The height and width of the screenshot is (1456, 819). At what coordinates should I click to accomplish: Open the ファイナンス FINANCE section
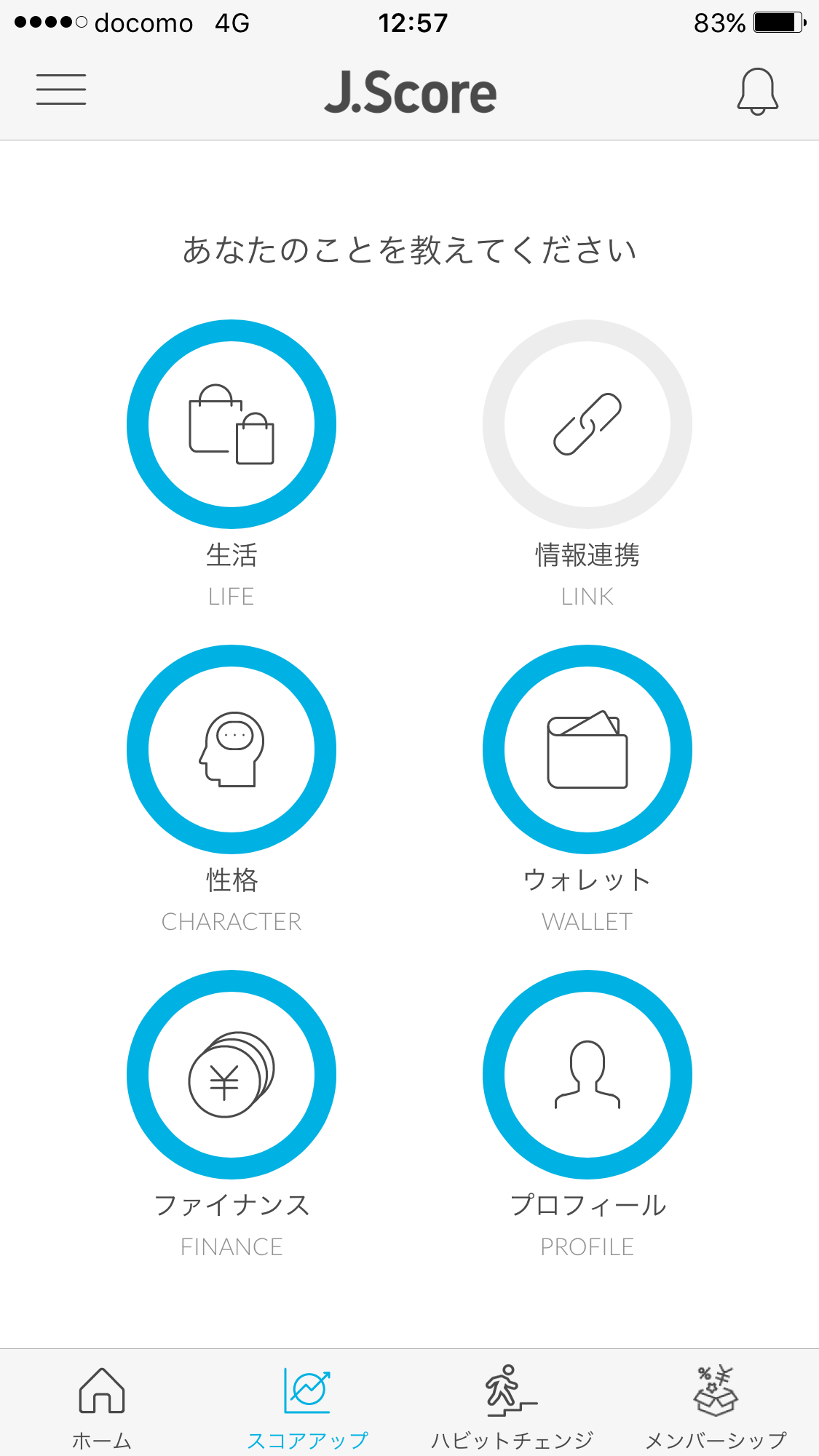[x=232, y=1075]
